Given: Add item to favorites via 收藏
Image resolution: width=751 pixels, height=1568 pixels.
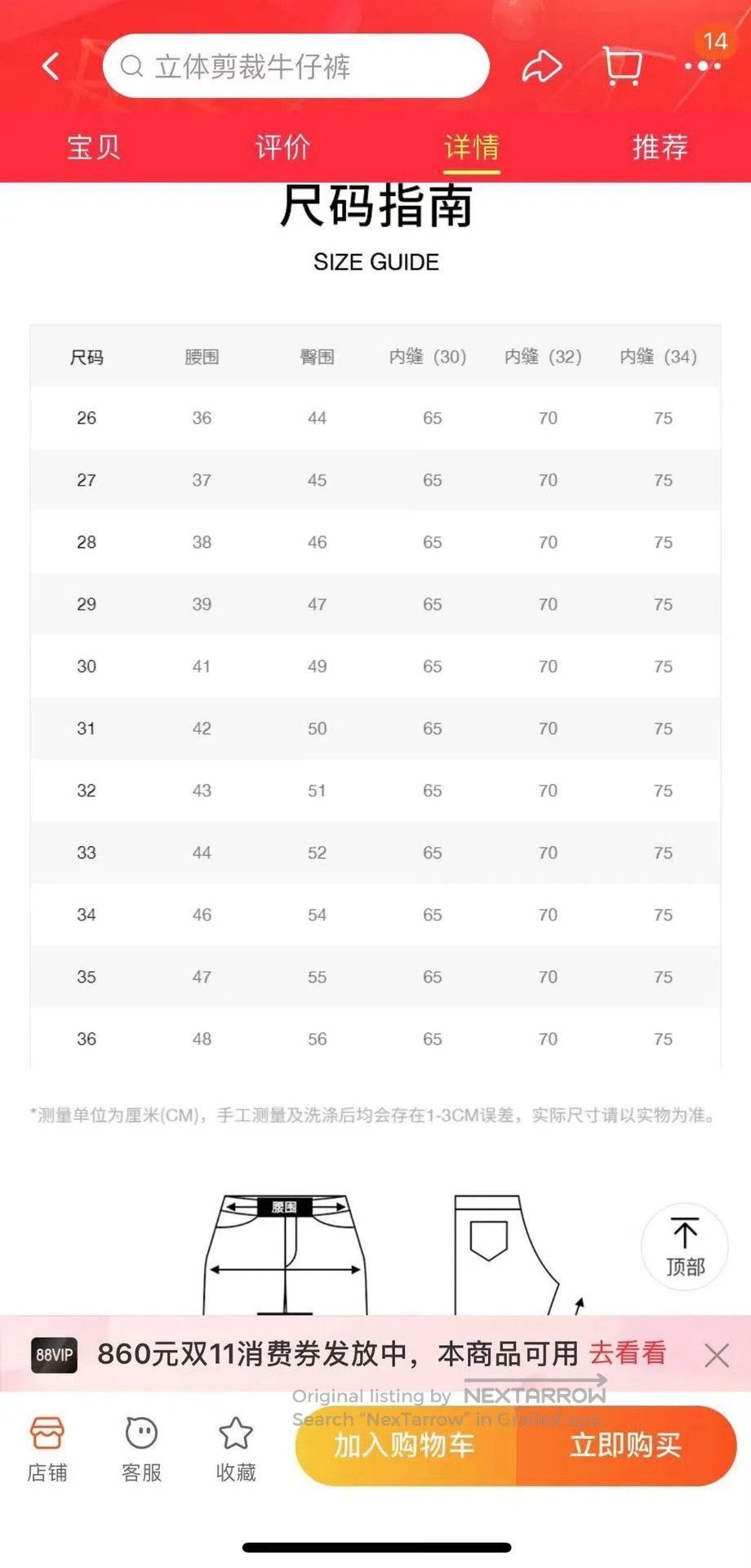Looking at the screenshot, I should (236, 1450).
